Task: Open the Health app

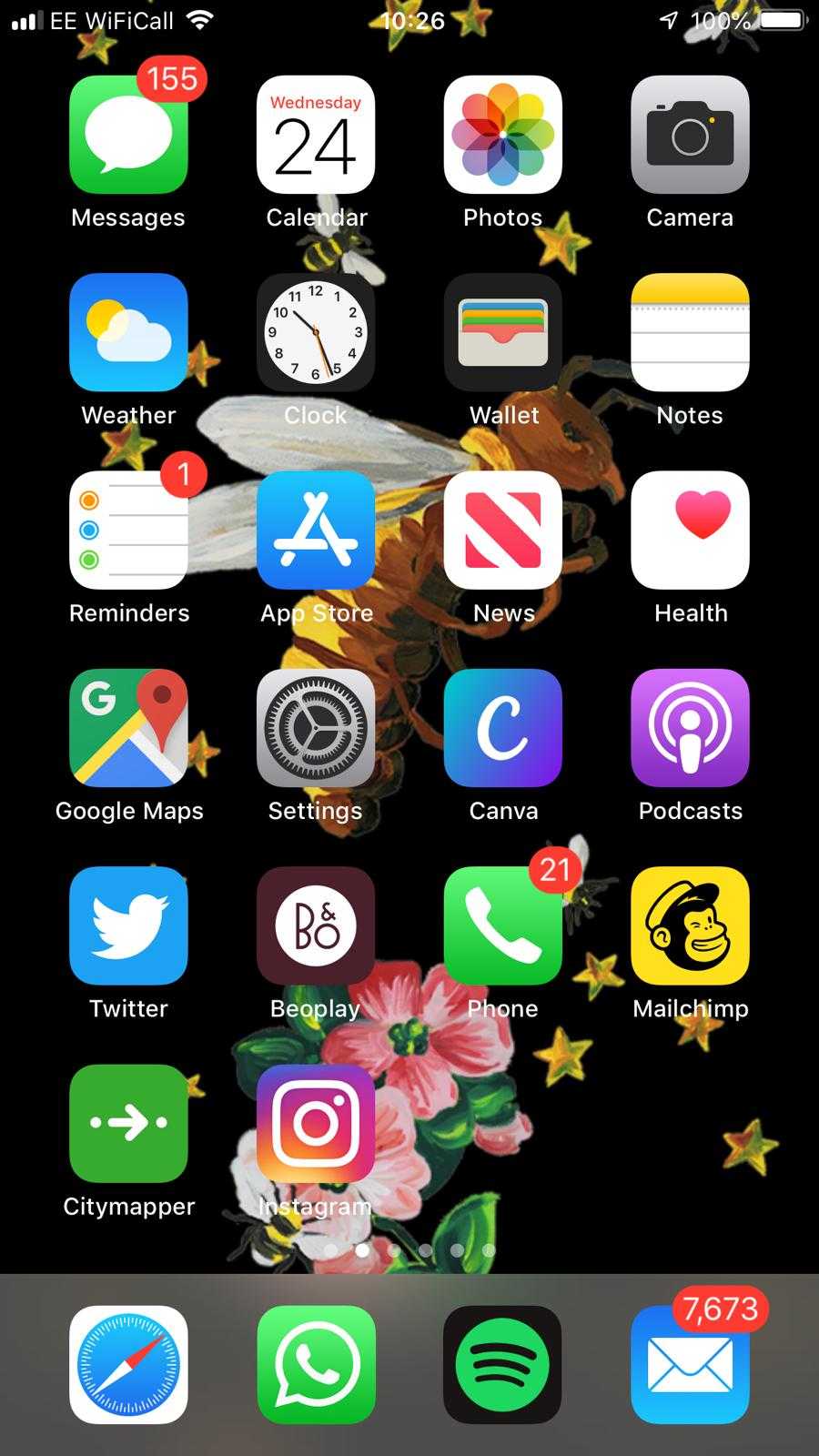Action: coord(690,530)
